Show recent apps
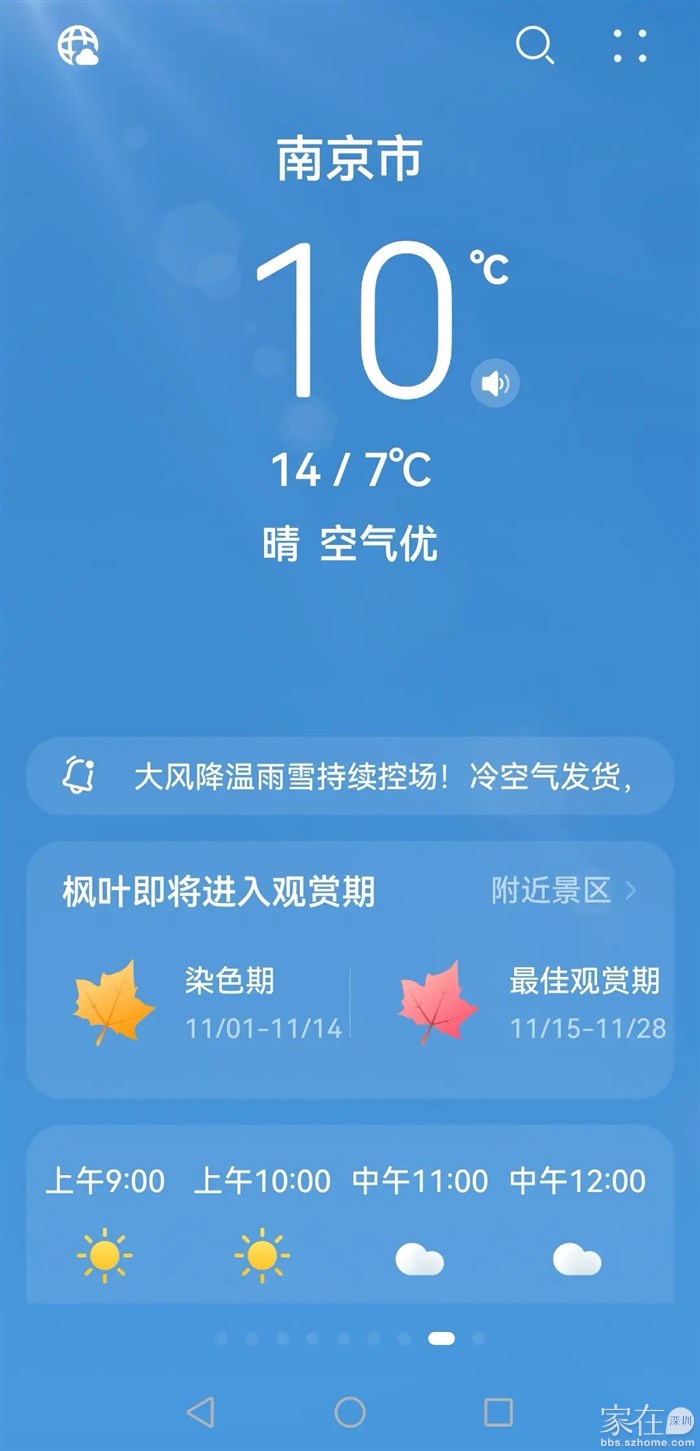700x1451 pixels. click(498, 1412)
